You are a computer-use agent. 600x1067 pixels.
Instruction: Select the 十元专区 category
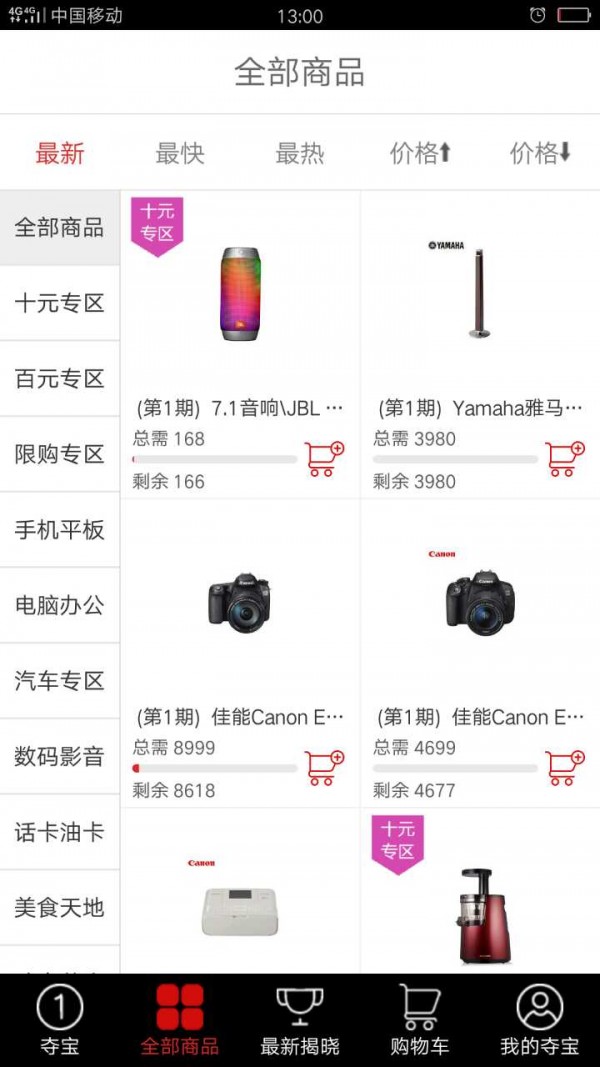[x=60, y=303]
